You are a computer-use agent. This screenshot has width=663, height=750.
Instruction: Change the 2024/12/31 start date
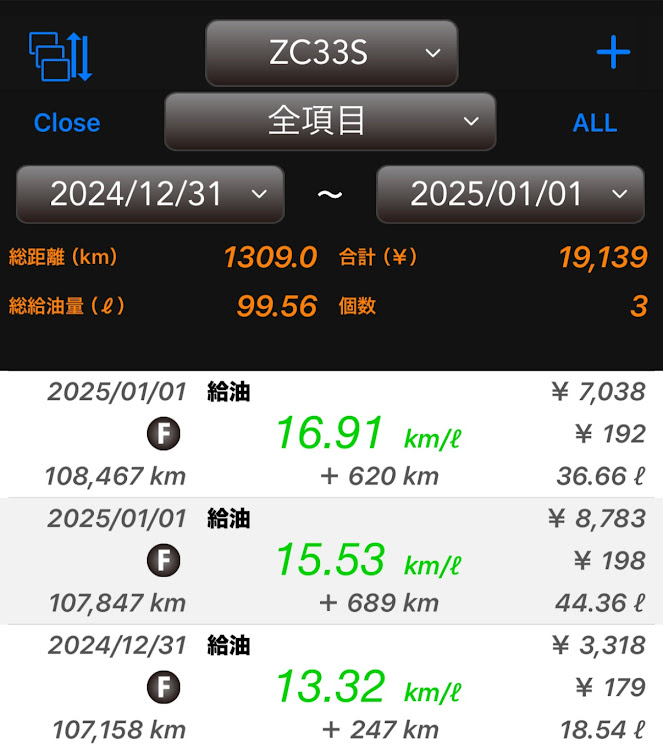click(x=150, y=194)
